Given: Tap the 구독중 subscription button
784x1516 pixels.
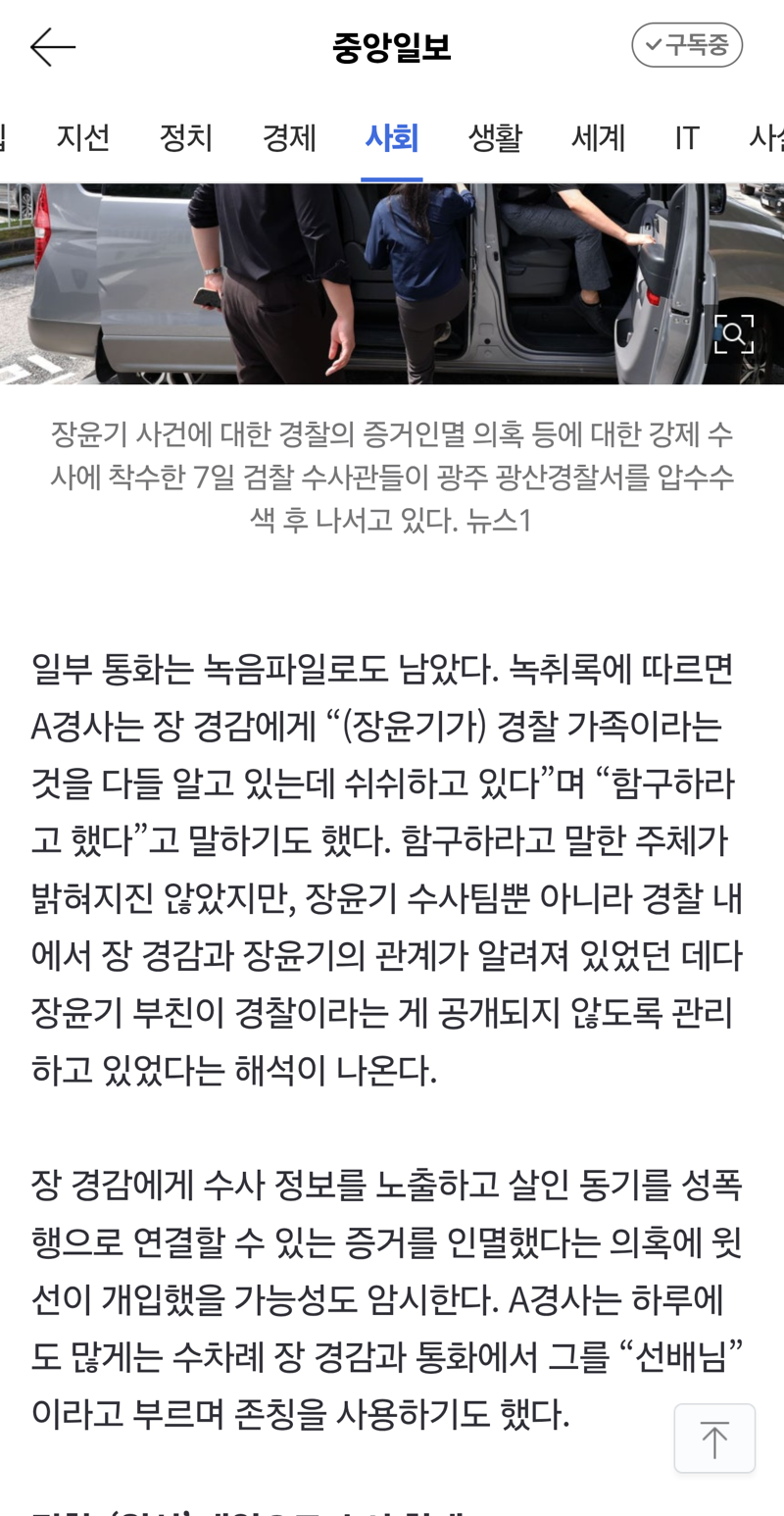Looking at the screenshot, I should tap(687, 45).
